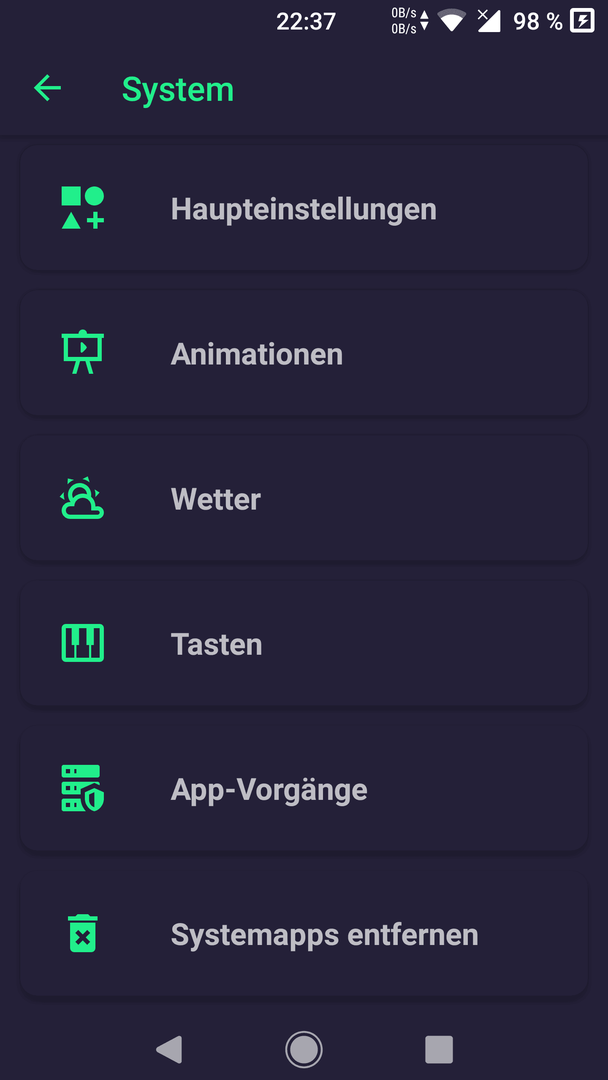This screenshot has width=608, height=1080.
Task: Tap Systemapps entfernen
Action: pyautogui.click(x=304, y=935)
